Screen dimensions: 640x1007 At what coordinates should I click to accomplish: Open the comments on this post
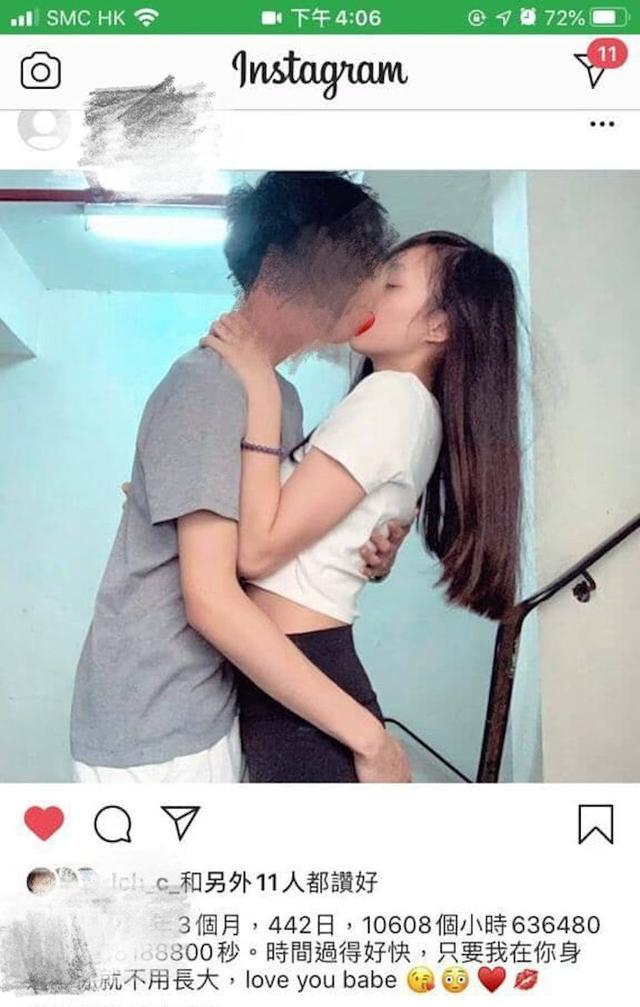[x=112, y=824]
